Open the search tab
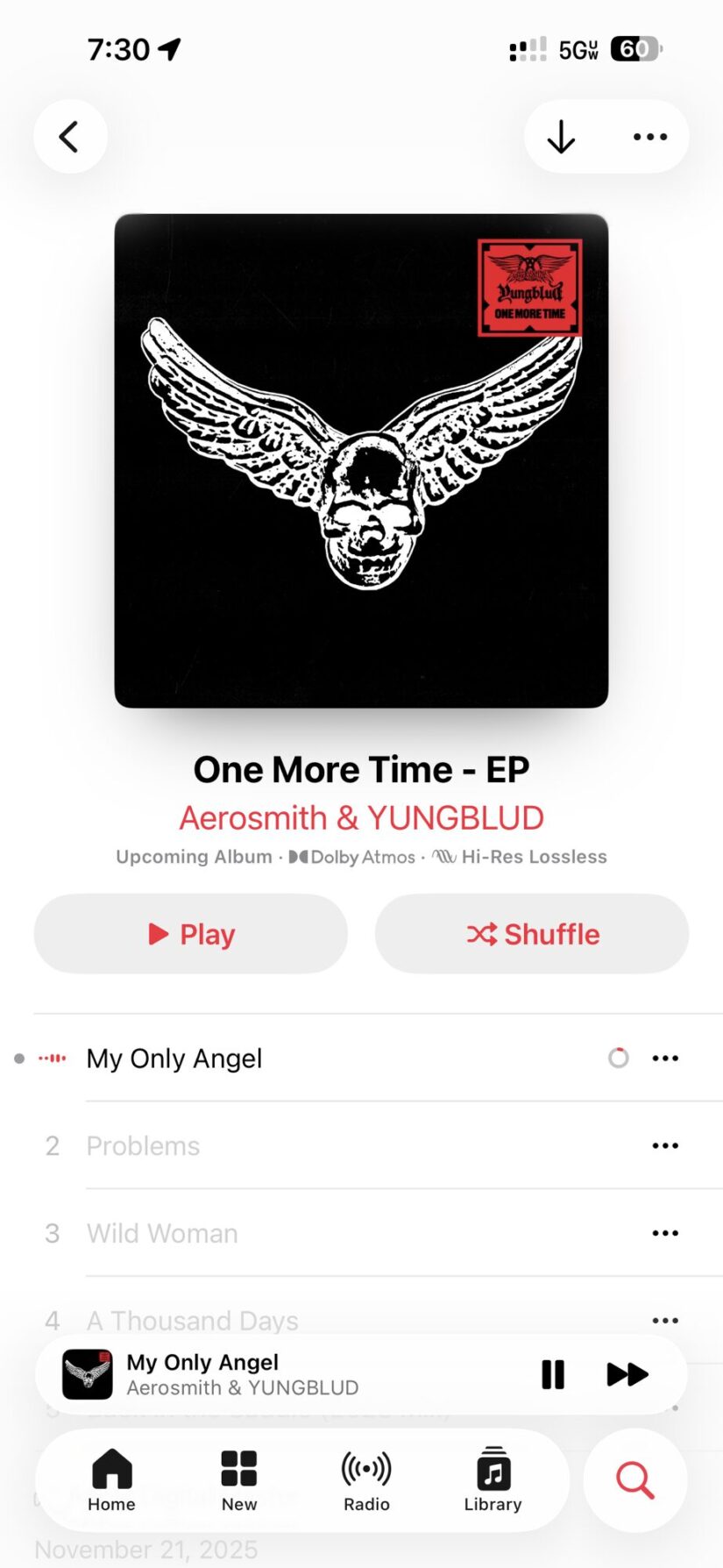Viewport: 723px width, 1568px height. (635, 1480)
